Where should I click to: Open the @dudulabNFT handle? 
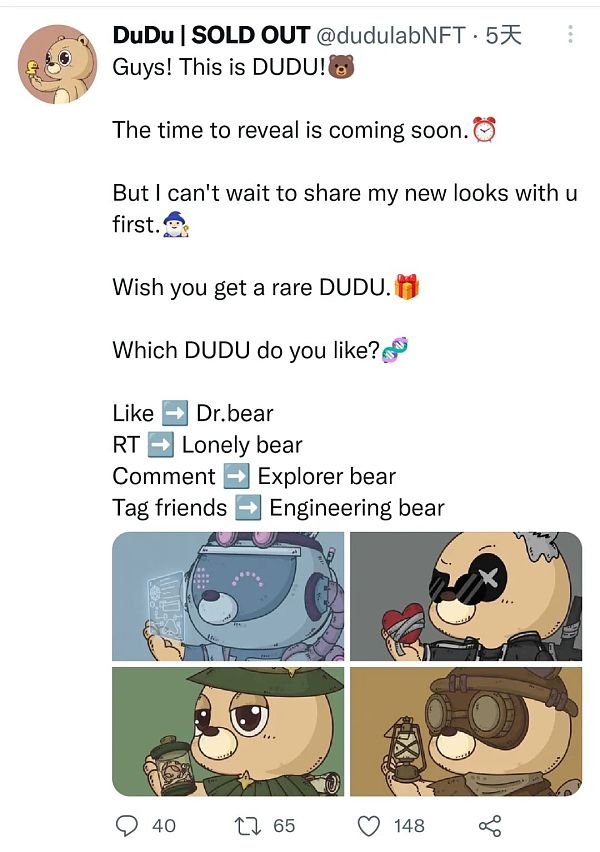[x=390, y=36]
